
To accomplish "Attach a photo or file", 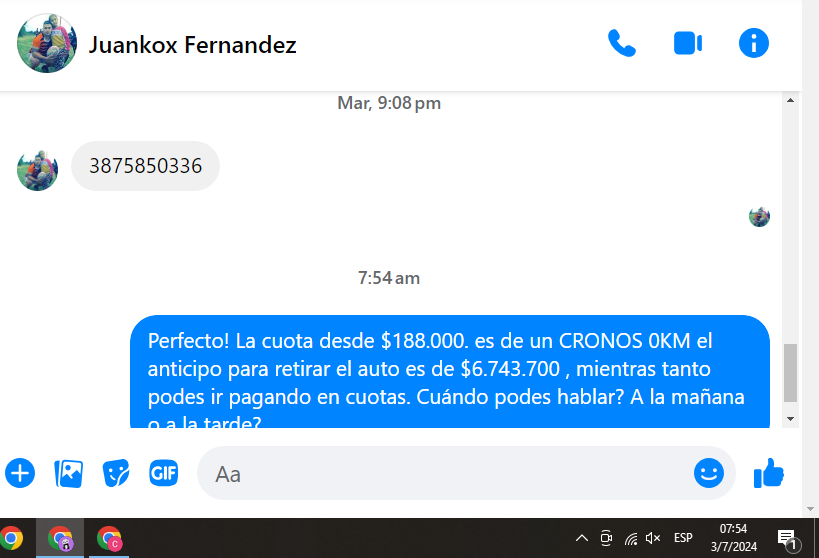I will [x=68, y=473].
